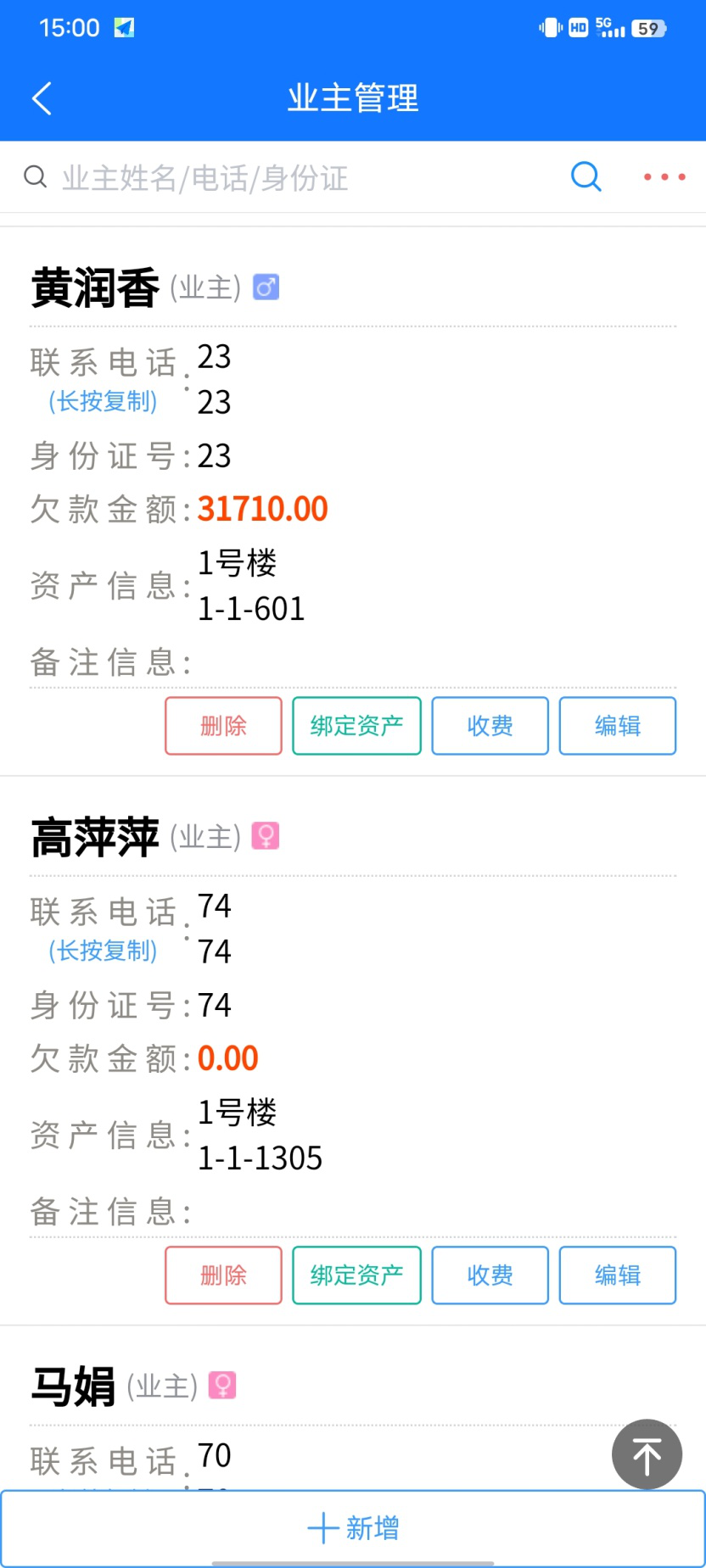The image size is (706, 1568).
Task: Tap the 业主姓名/电话/身份证 search field
Action: (255, 176)
